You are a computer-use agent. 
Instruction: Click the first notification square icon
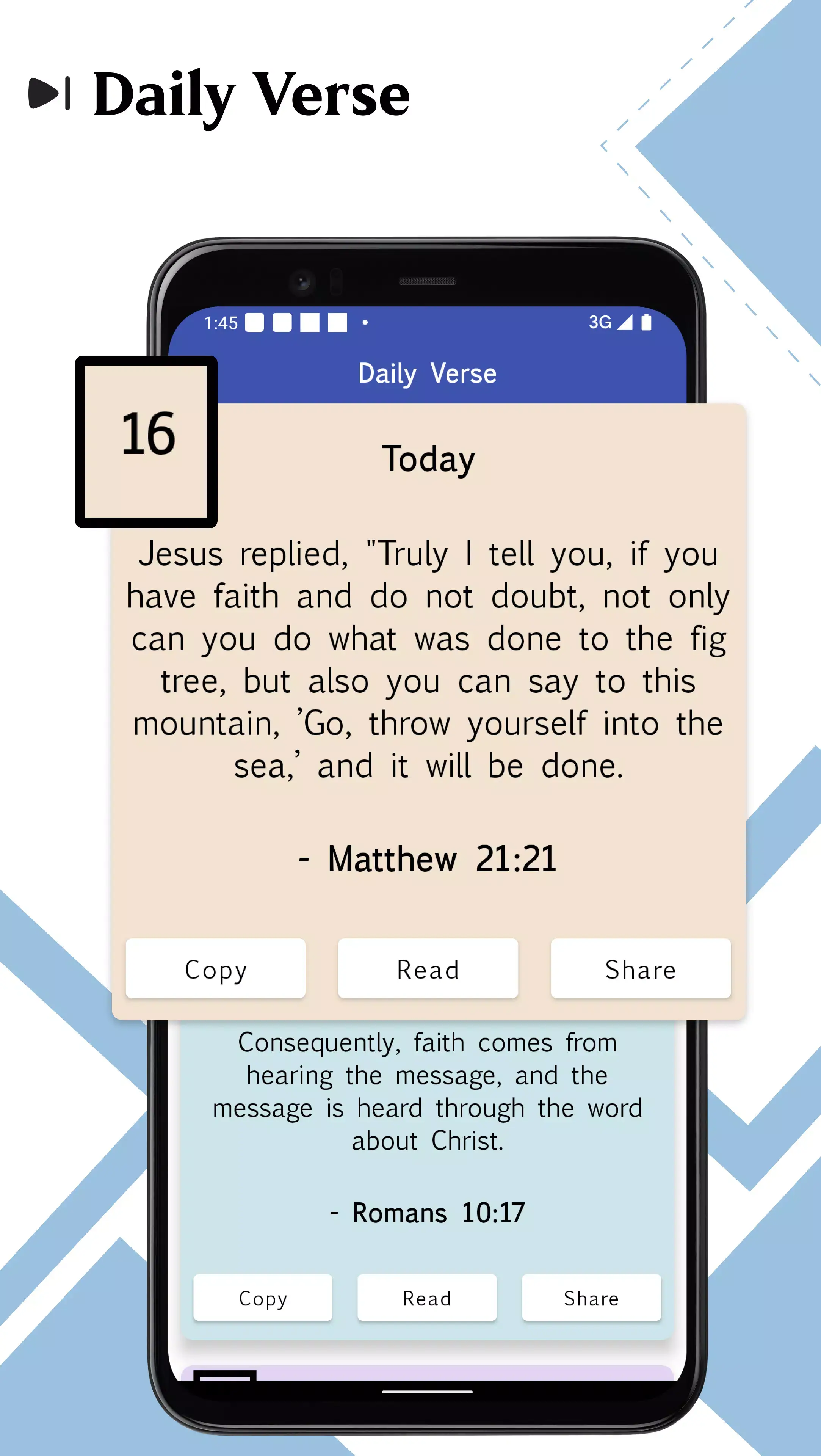pos(254,323)
